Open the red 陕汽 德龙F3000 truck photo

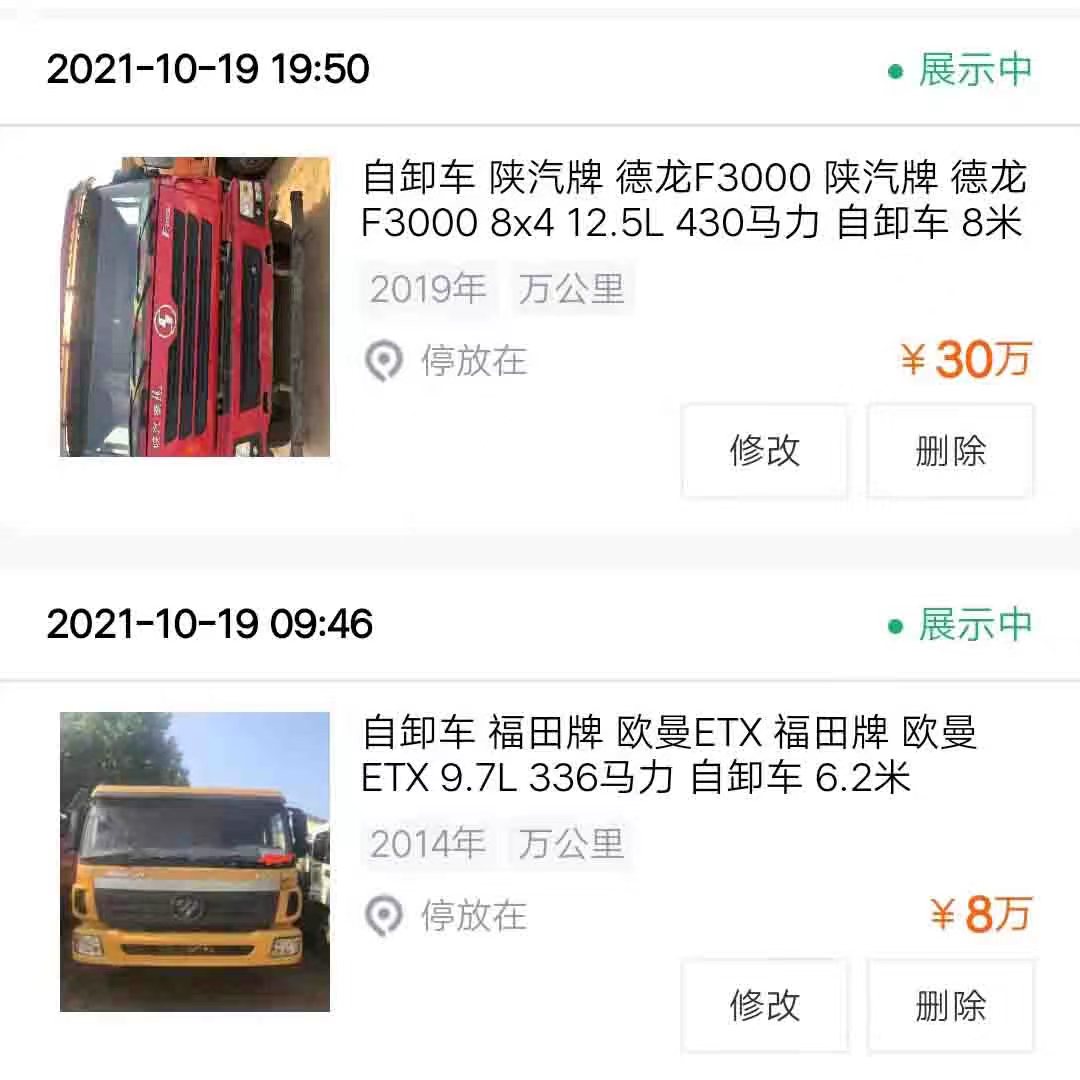[x=195, y=307]
